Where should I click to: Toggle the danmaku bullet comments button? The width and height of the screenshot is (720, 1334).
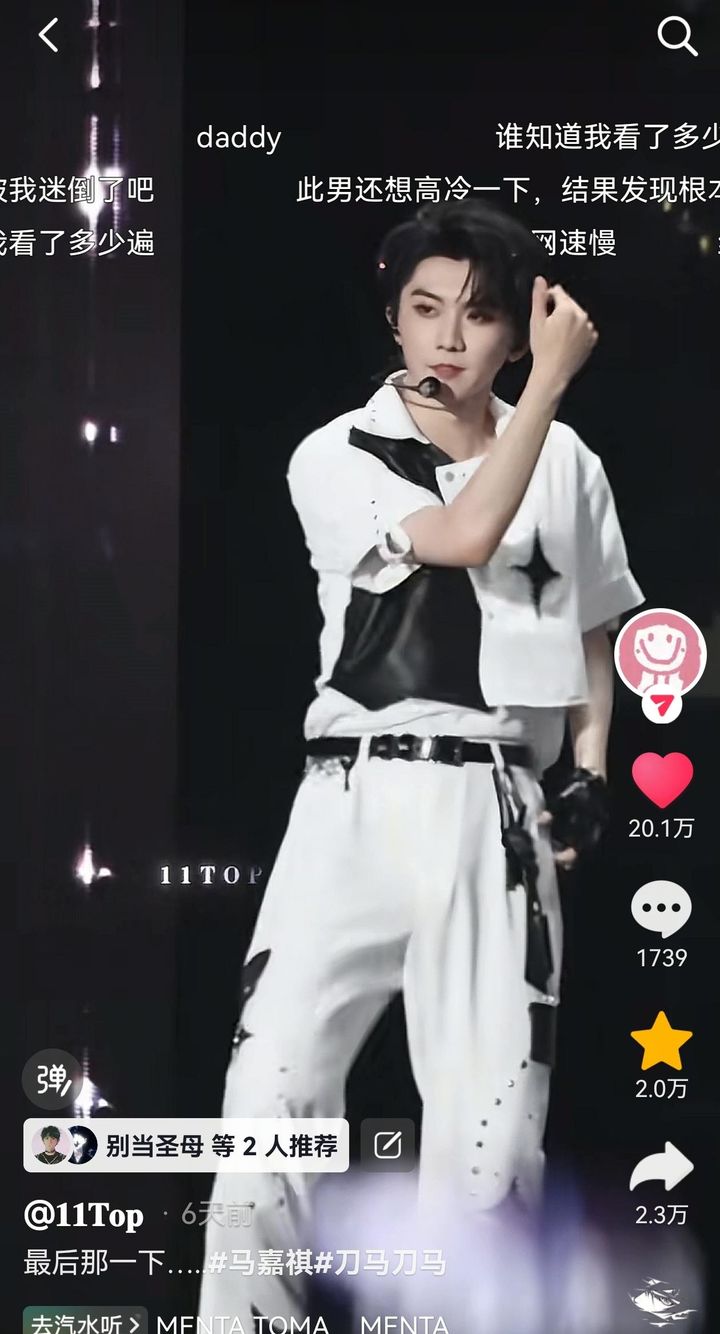(x=52, y=1079)
